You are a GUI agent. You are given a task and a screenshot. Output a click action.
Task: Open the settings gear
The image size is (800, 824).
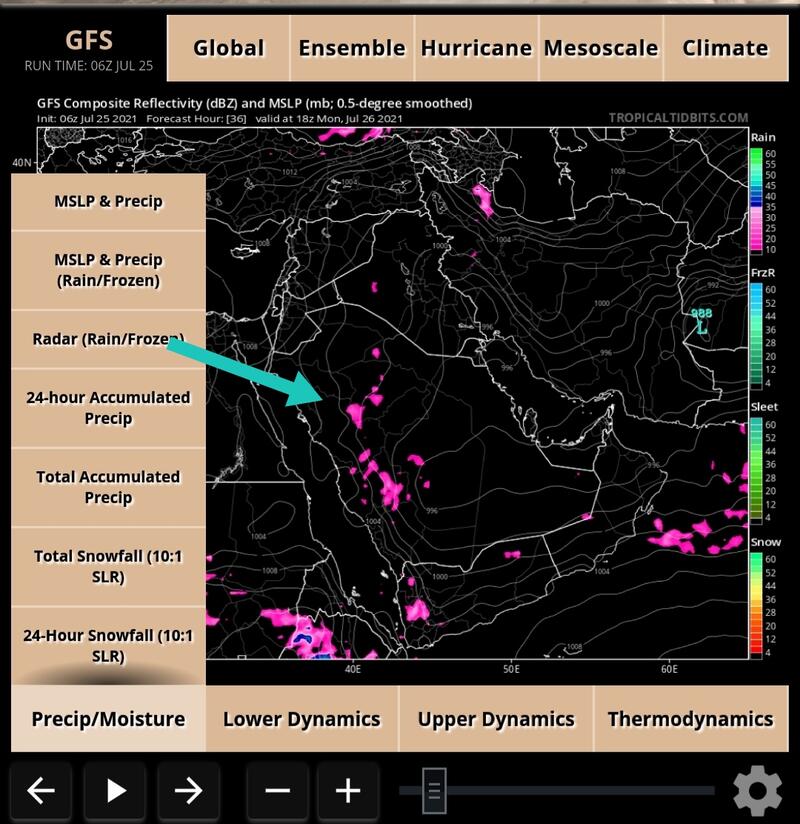pos(757,791)
